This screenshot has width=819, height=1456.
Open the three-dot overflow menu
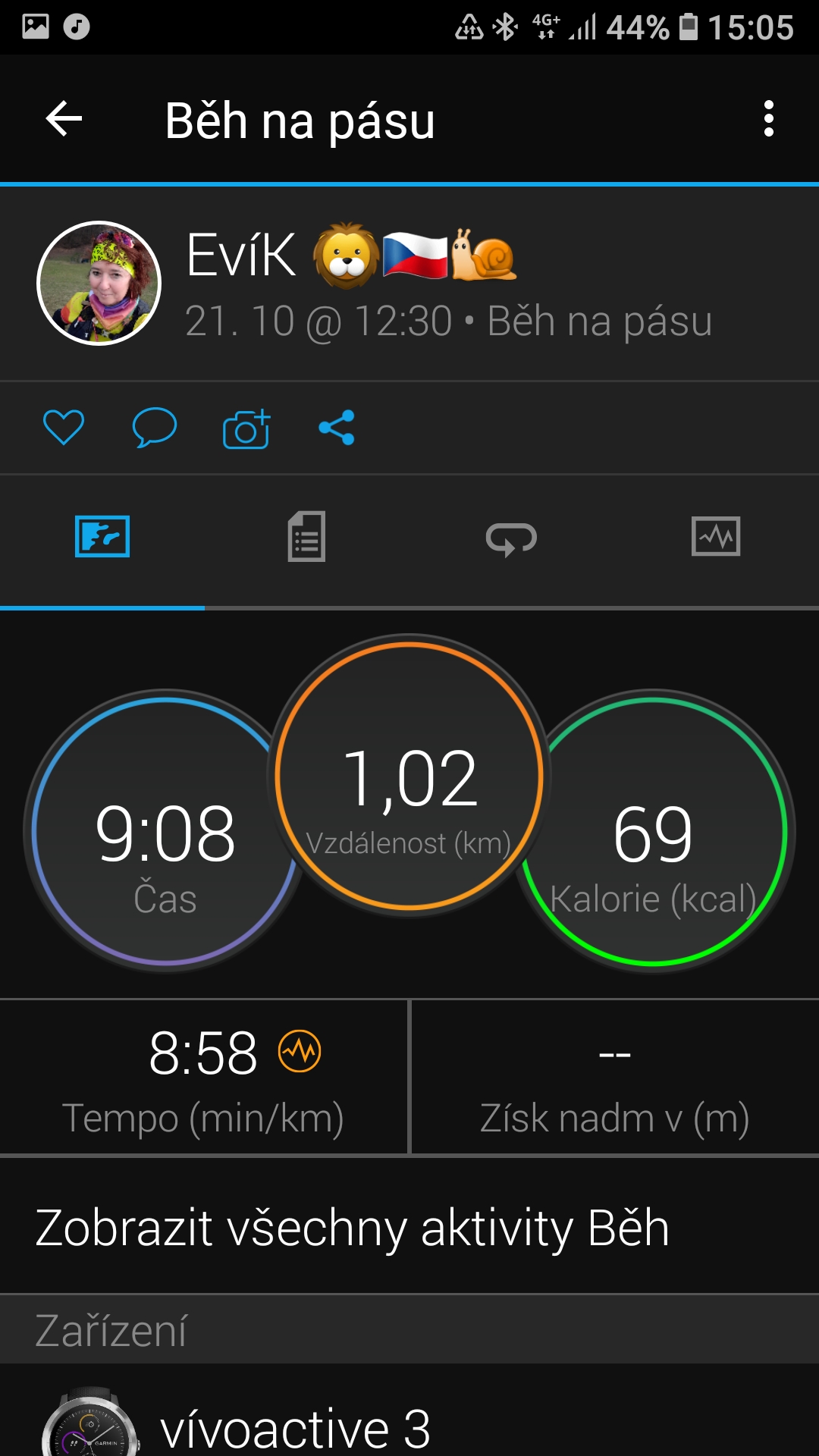click(769, 119)
